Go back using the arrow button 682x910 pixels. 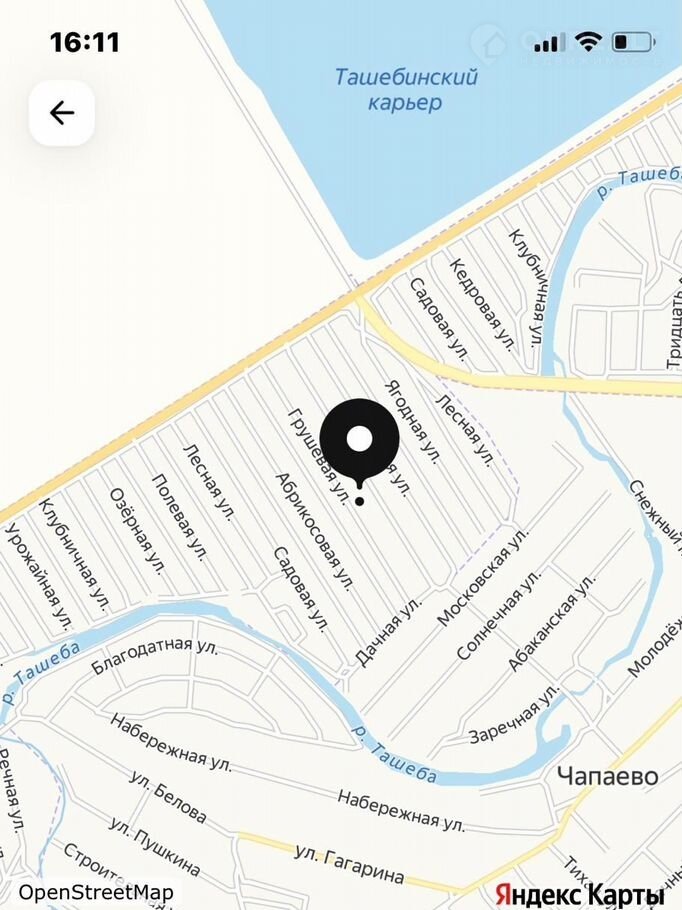(x=62, y=113)
